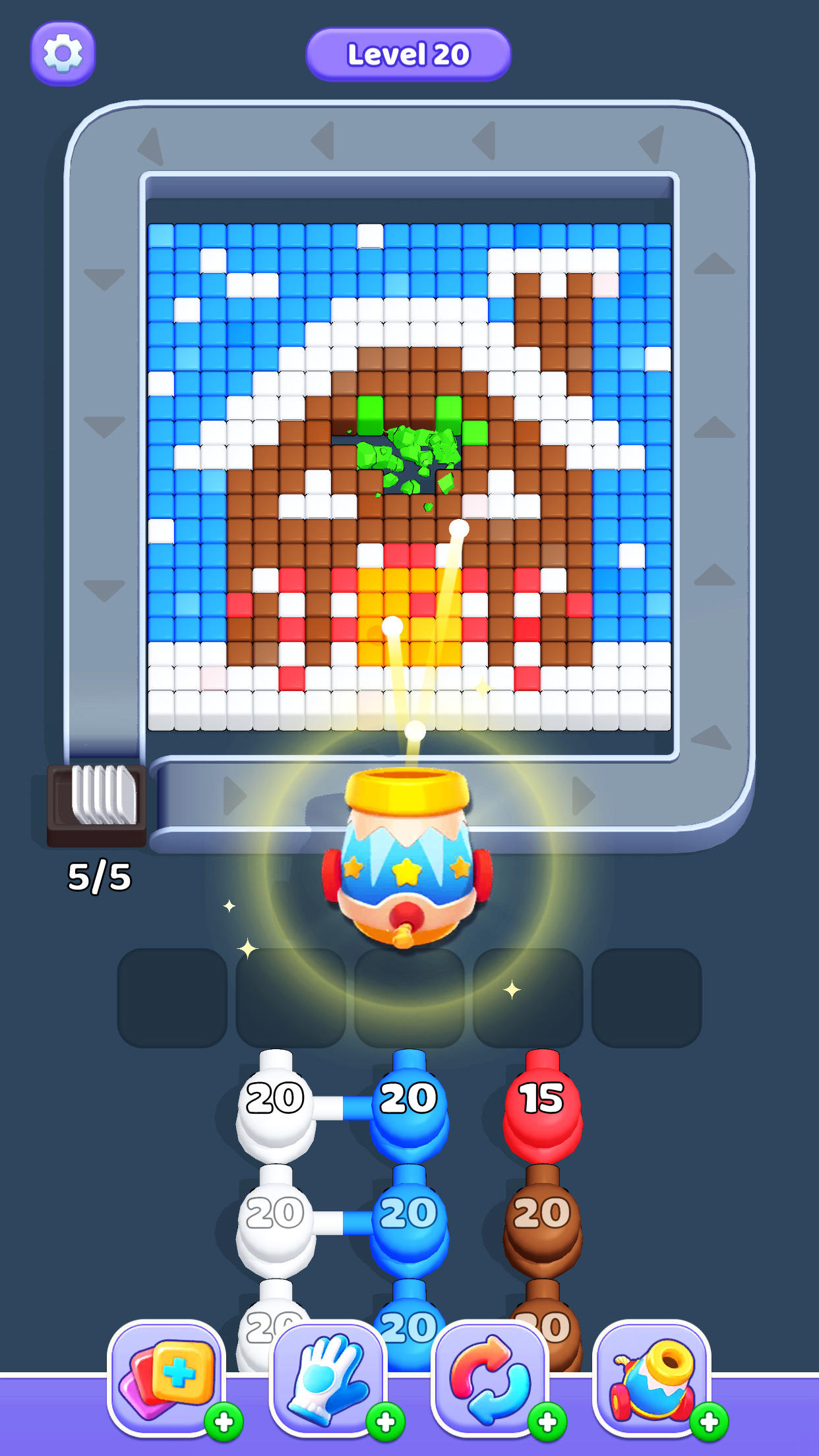Activate the glove booster

click(x=328, y=1378)
